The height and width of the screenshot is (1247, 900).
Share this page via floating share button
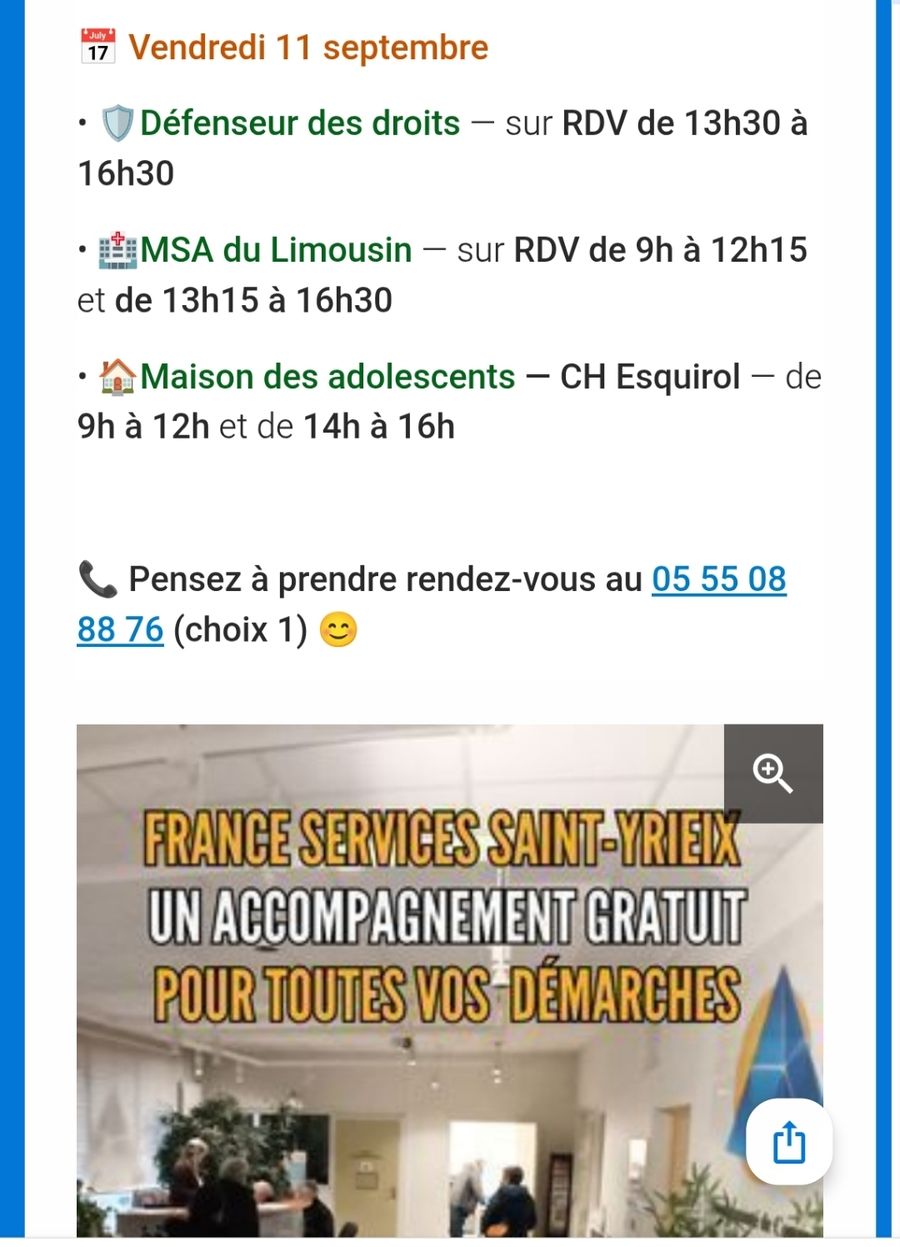[789, 1143]
